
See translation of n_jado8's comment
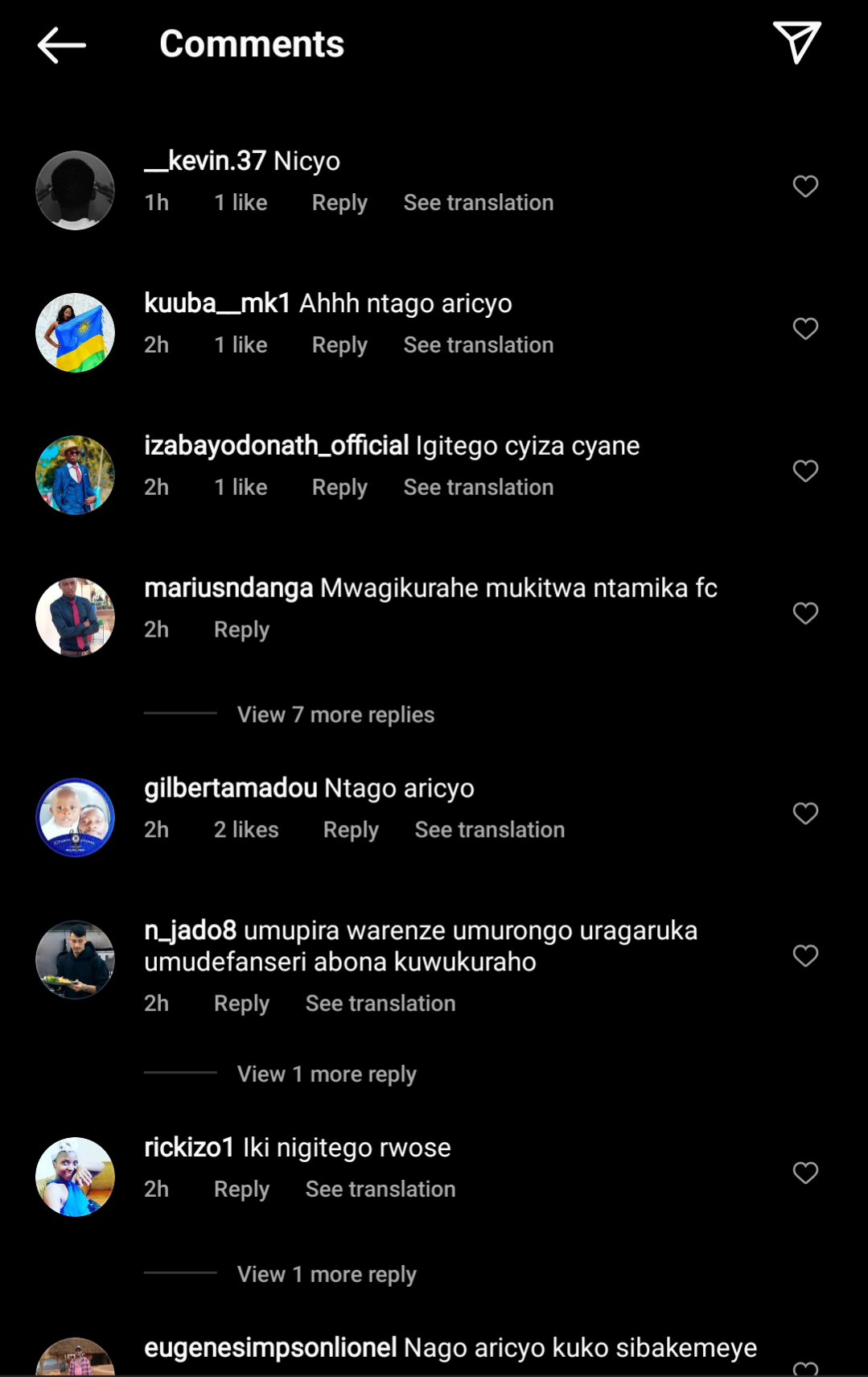pos(381,1004)
